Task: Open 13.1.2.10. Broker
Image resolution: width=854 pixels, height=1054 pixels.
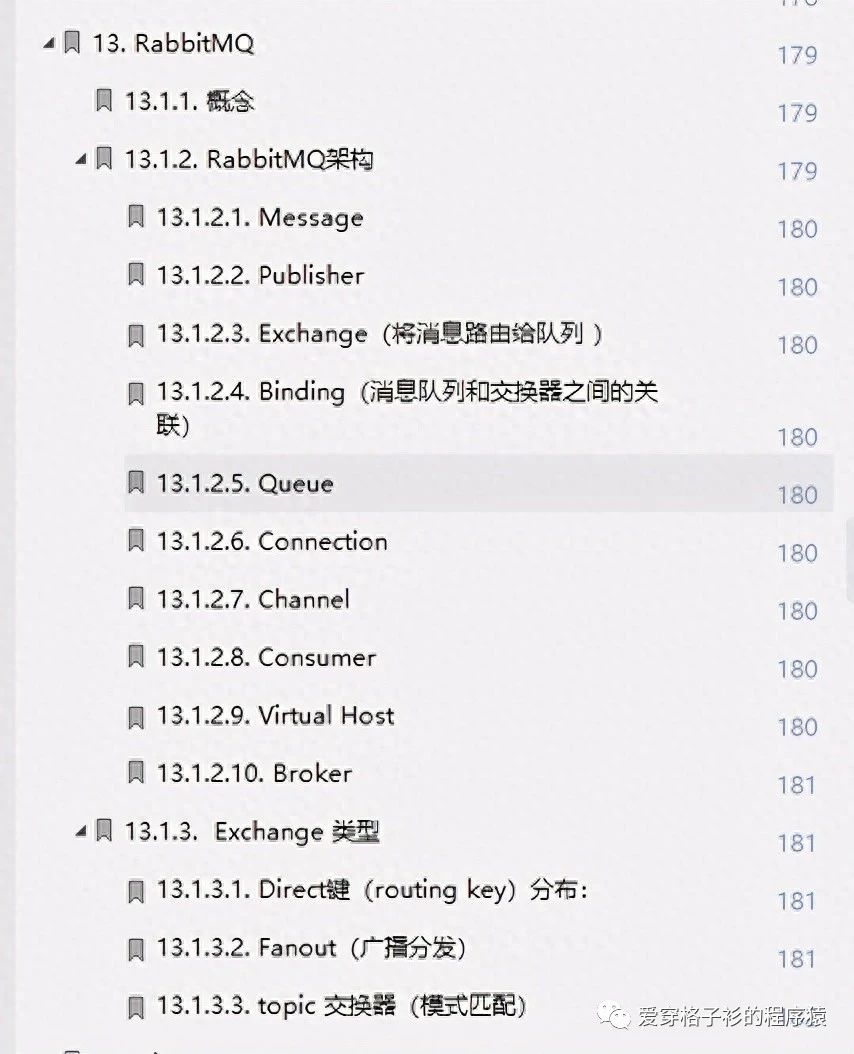Action: pyautogui.click(x=254, y=773)
